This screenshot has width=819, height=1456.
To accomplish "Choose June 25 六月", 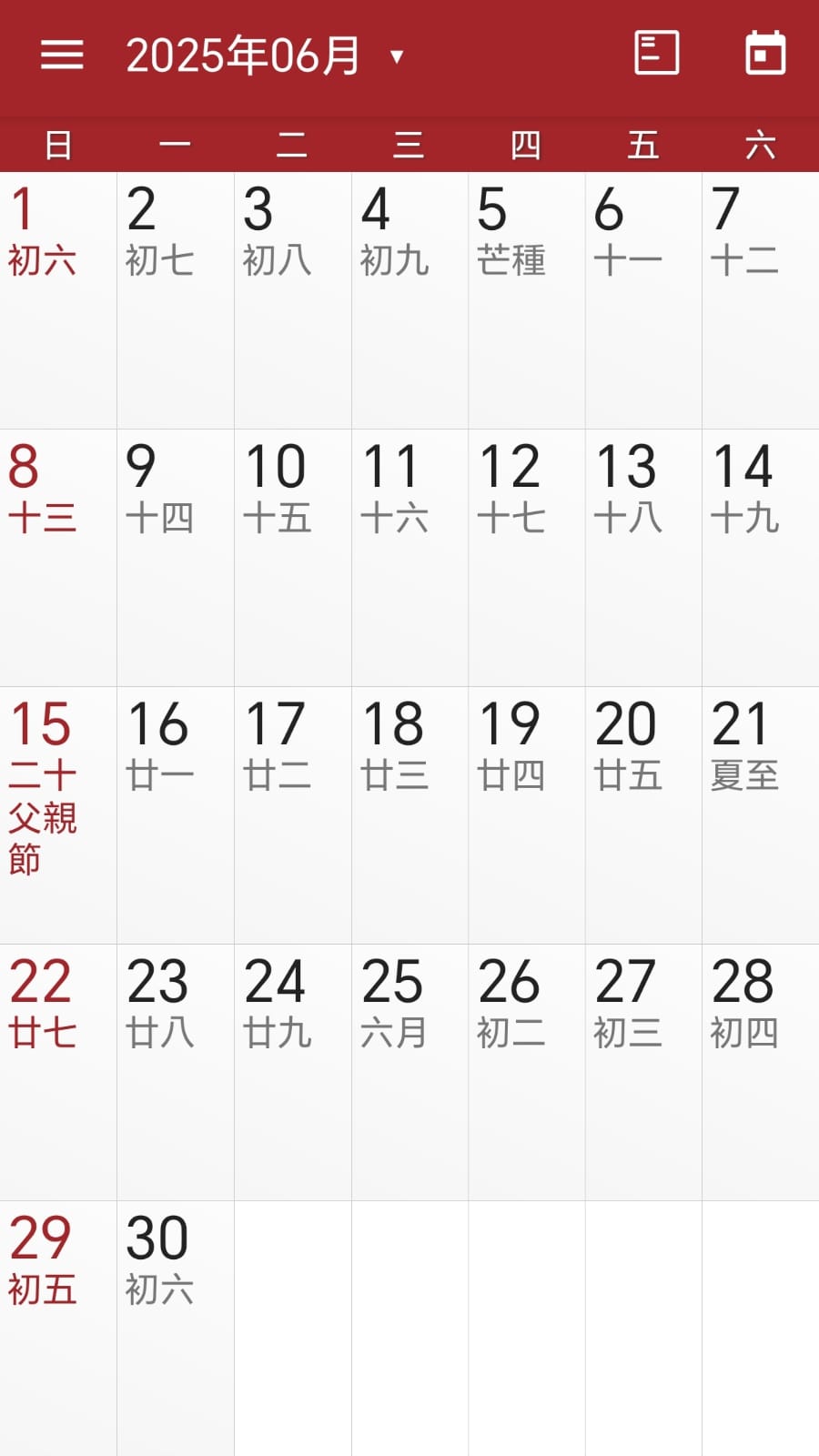I will (x=409, y=1072).
